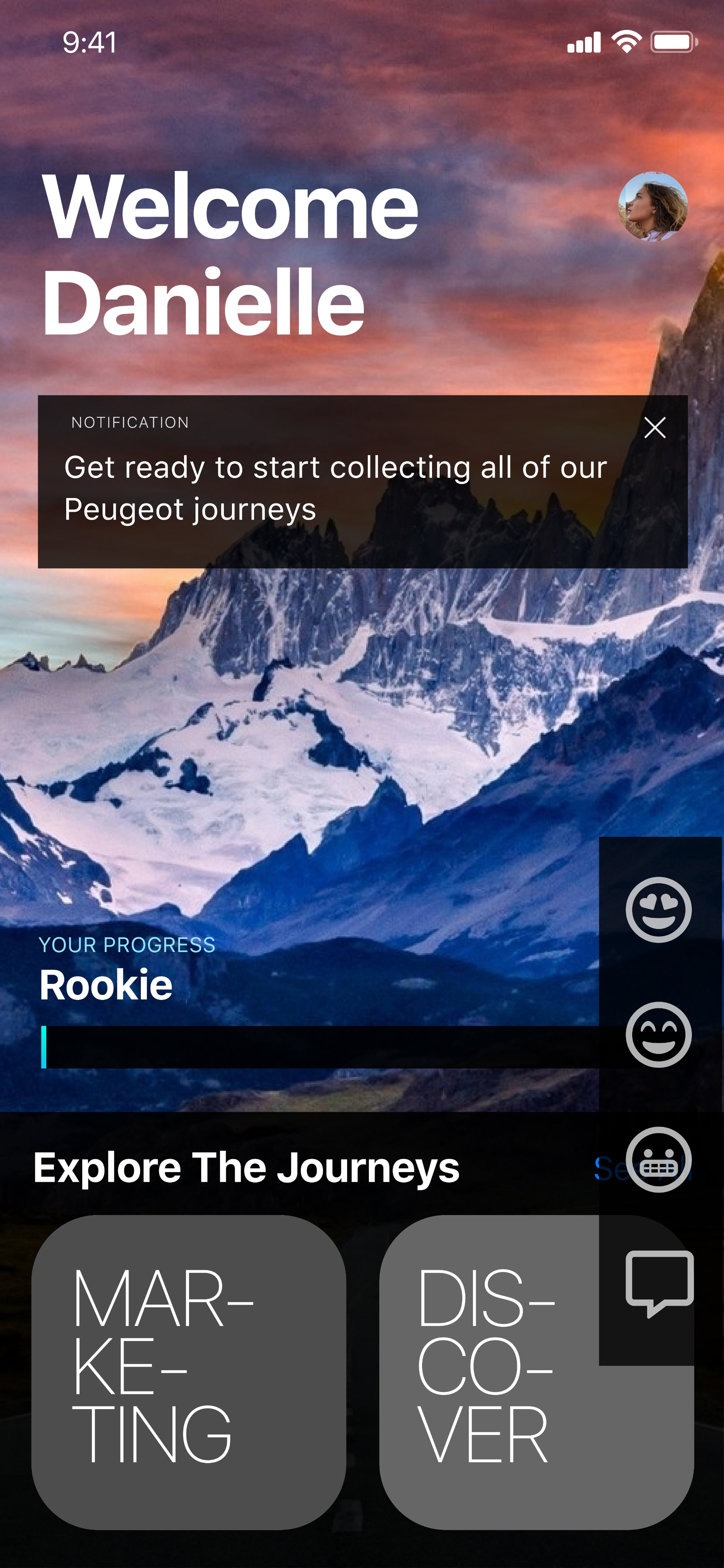Select the heart-eyes emoji reaction
Viewport: 724px width, 1568px height.
click(x=658, y=910)
